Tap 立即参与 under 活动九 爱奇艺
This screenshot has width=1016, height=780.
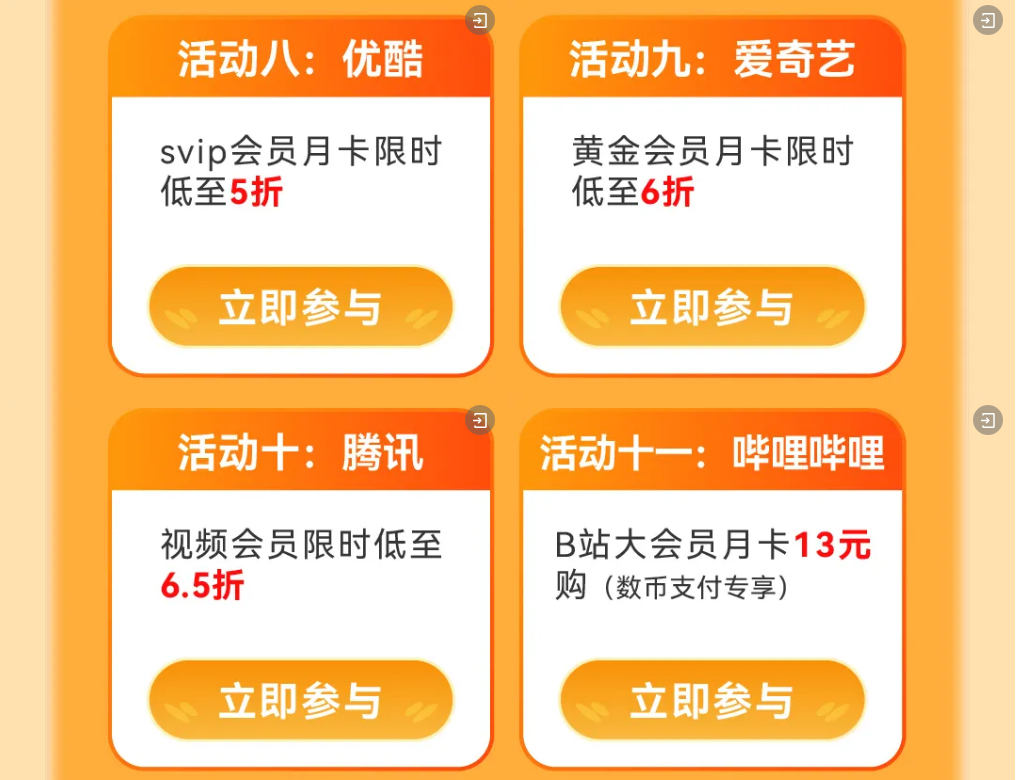click(711, 308)
